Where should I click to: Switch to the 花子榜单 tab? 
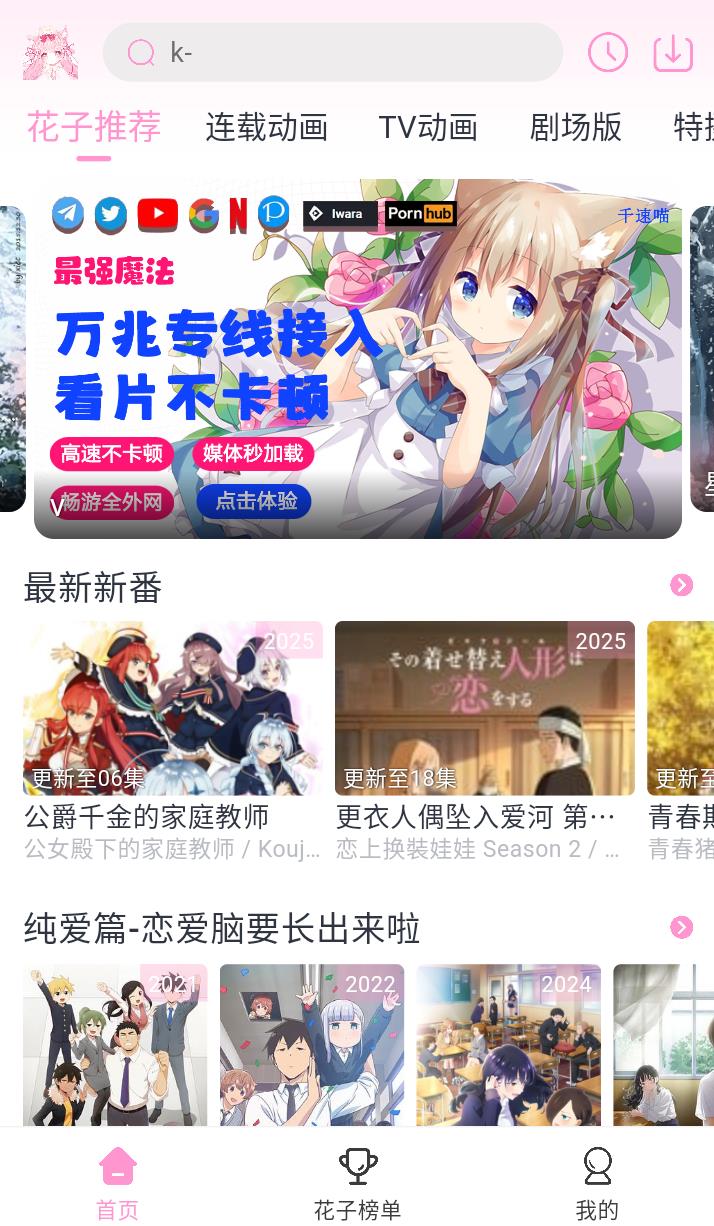[x=357, y=1182]
